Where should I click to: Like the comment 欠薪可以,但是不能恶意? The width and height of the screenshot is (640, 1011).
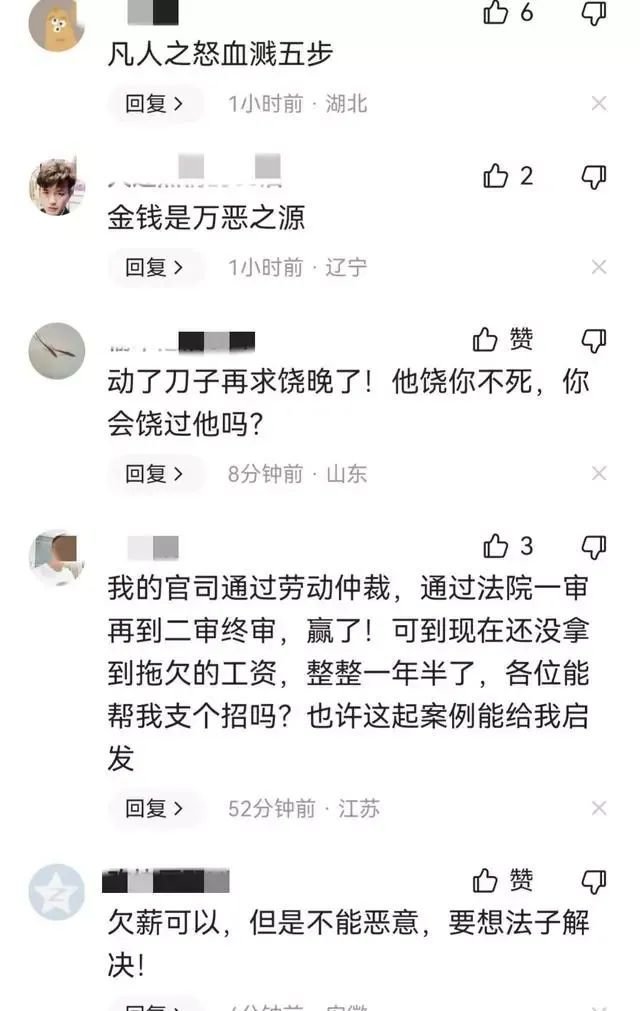tap(487, 880)
